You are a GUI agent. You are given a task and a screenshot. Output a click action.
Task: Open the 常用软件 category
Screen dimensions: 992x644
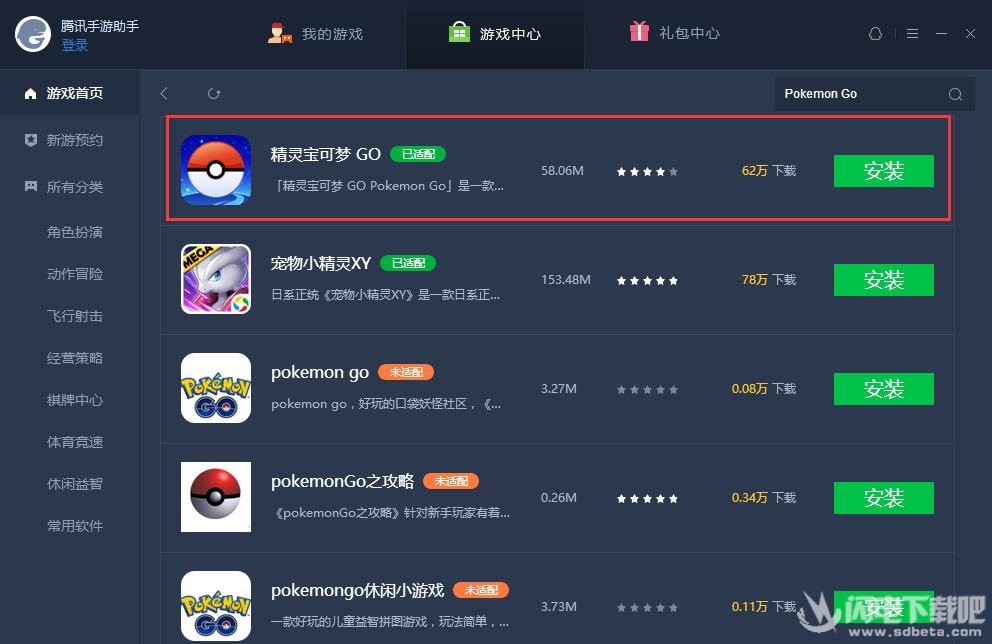75,526
